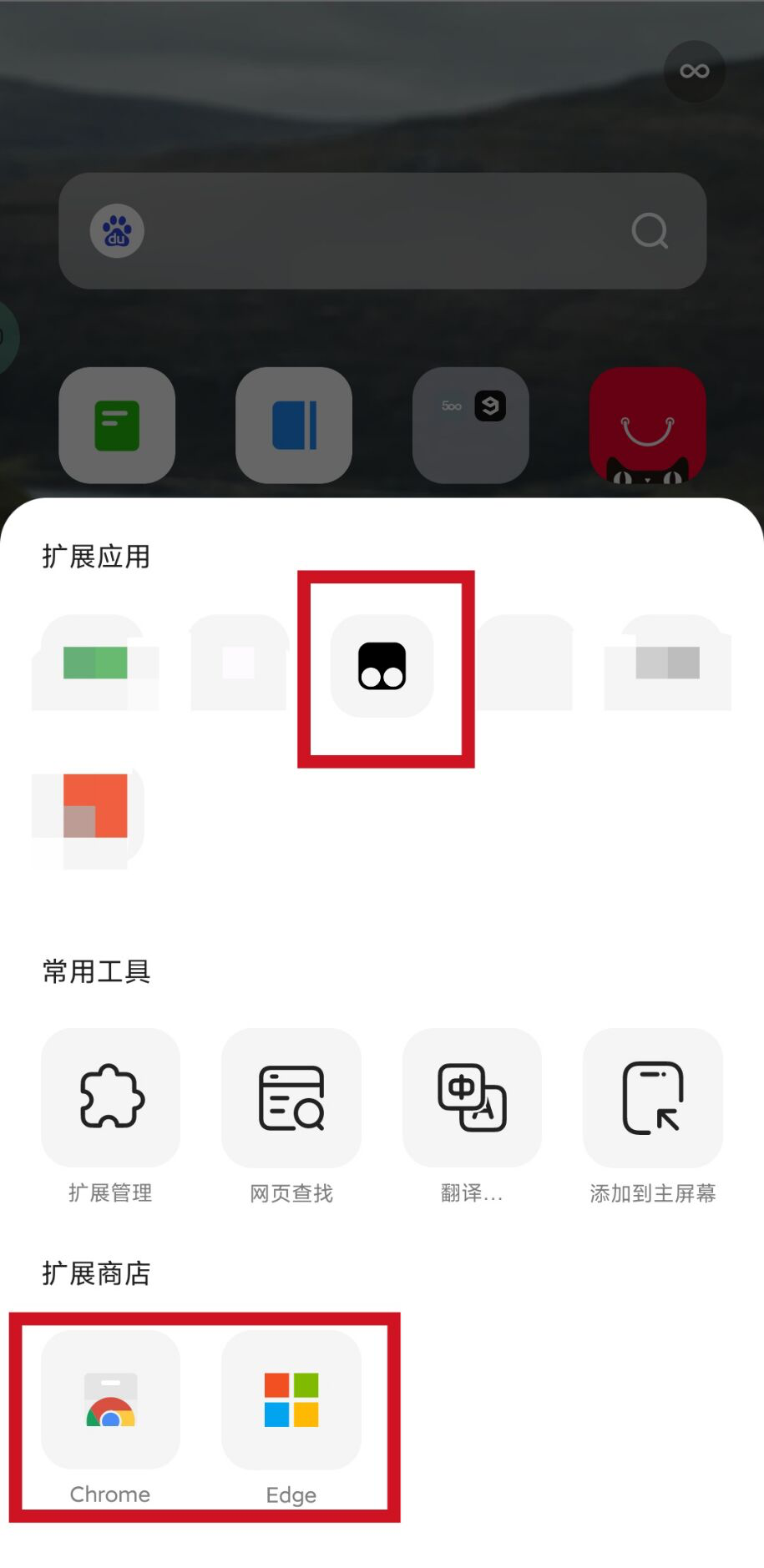Tap the Baidu icon in search bar
This screenshot has height=1568, width=764.
click(117, 231)
